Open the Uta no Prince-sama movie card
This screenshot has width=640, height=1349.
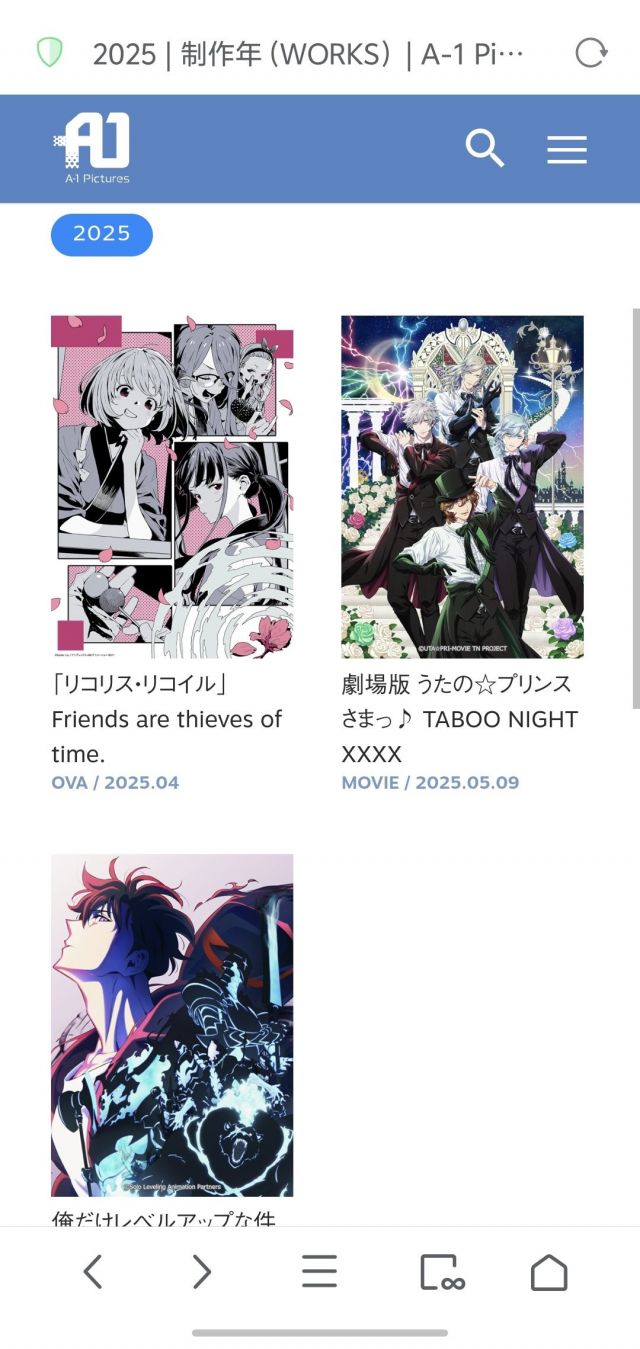click(462, 487)
